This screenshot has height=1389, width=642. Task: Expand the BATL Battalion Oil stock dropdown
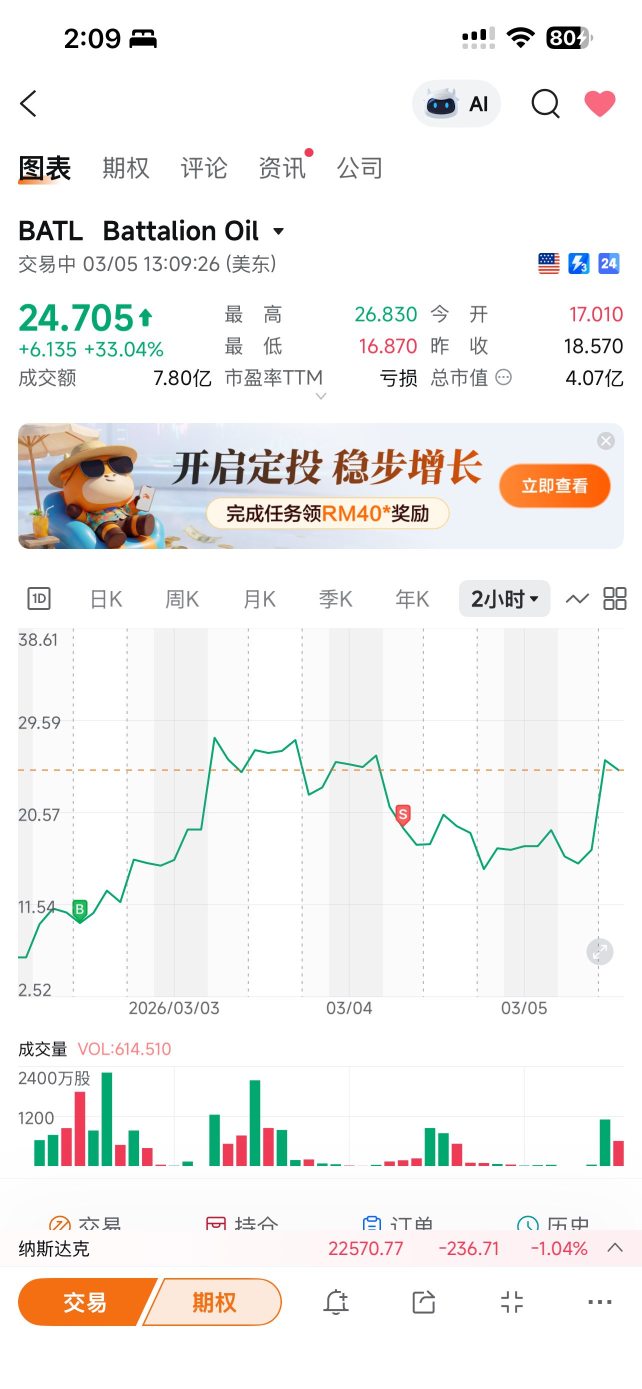pyautogui.click(x=278, y=232)
